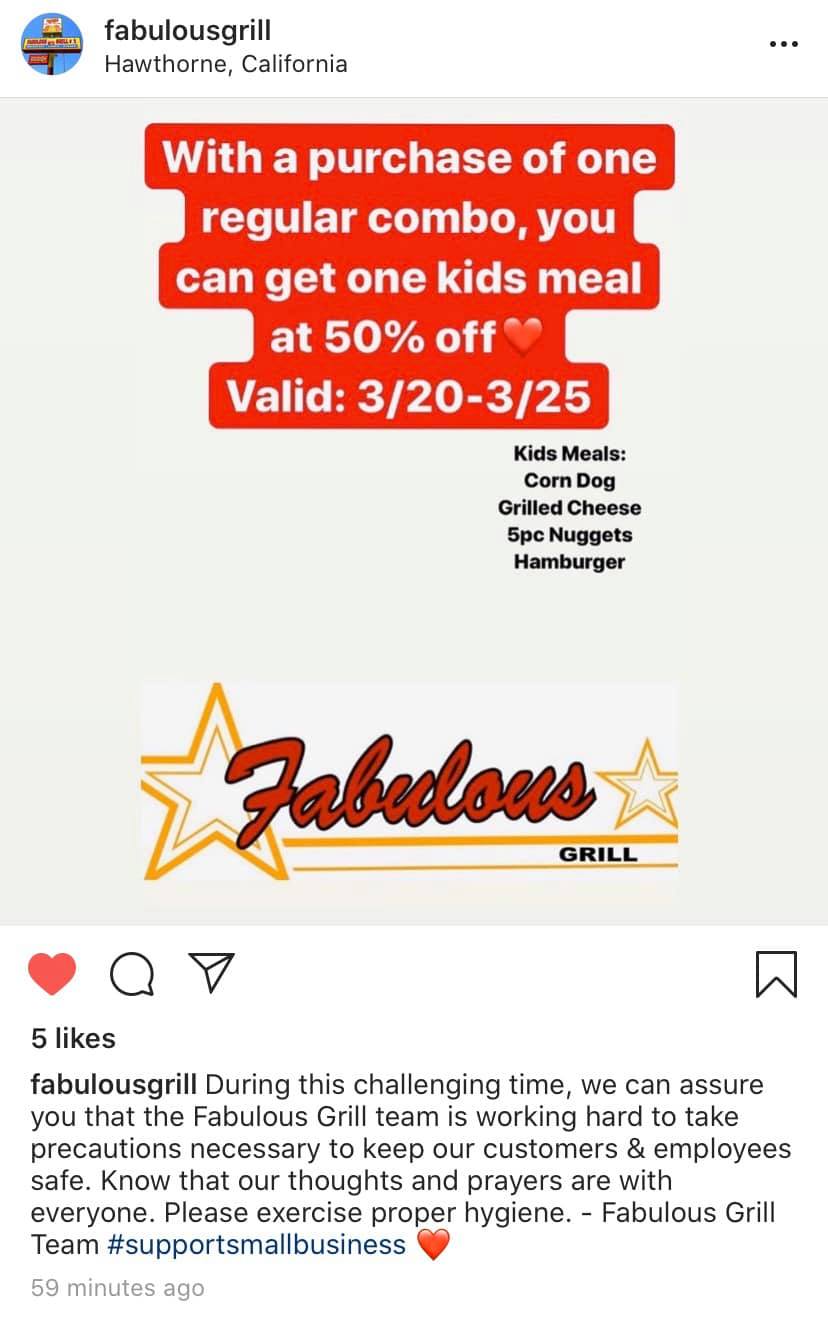
Task: Share the post via the paper plane icon
Action: [211, 973]
